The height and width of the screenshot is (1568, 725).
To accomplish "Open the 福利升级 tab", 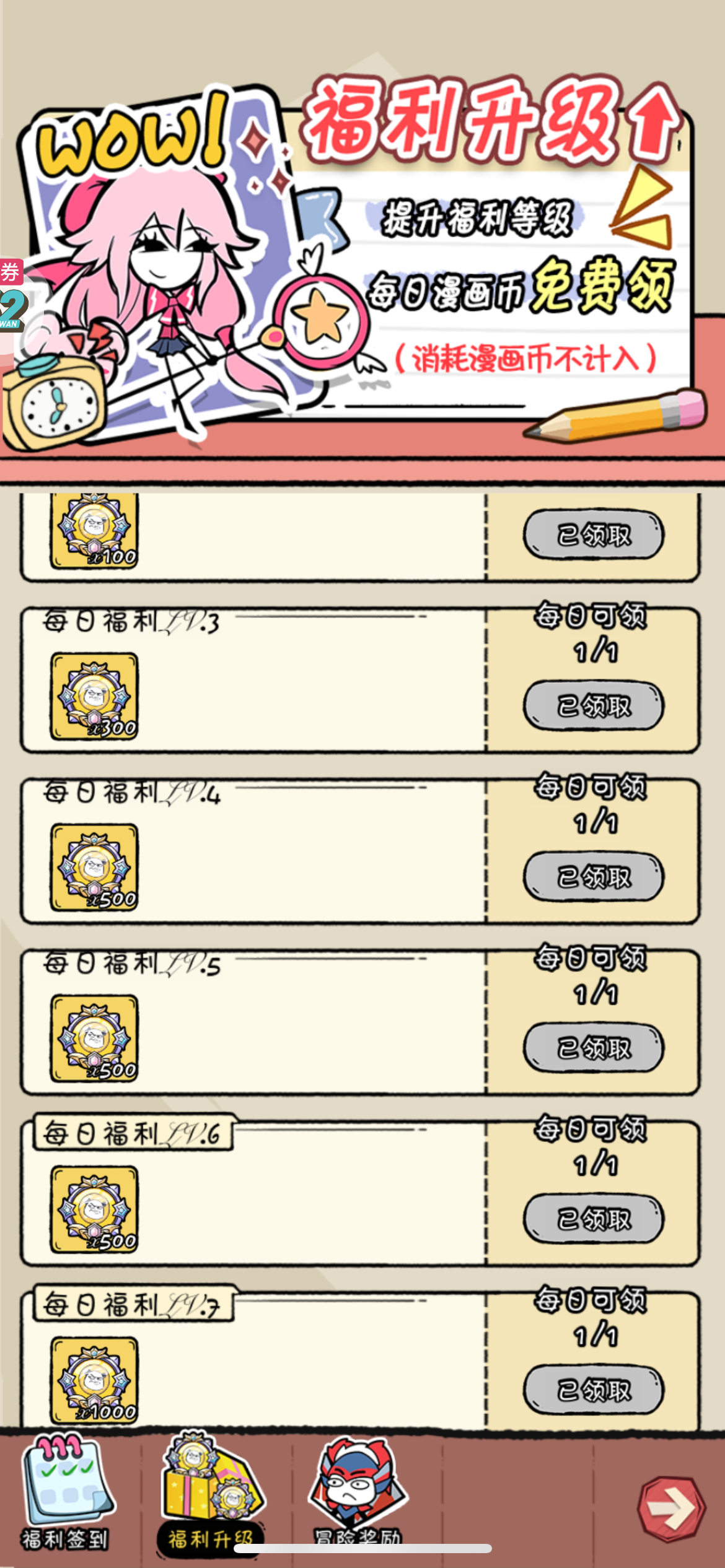I will pyautogui.click(x=212, y=1491).
